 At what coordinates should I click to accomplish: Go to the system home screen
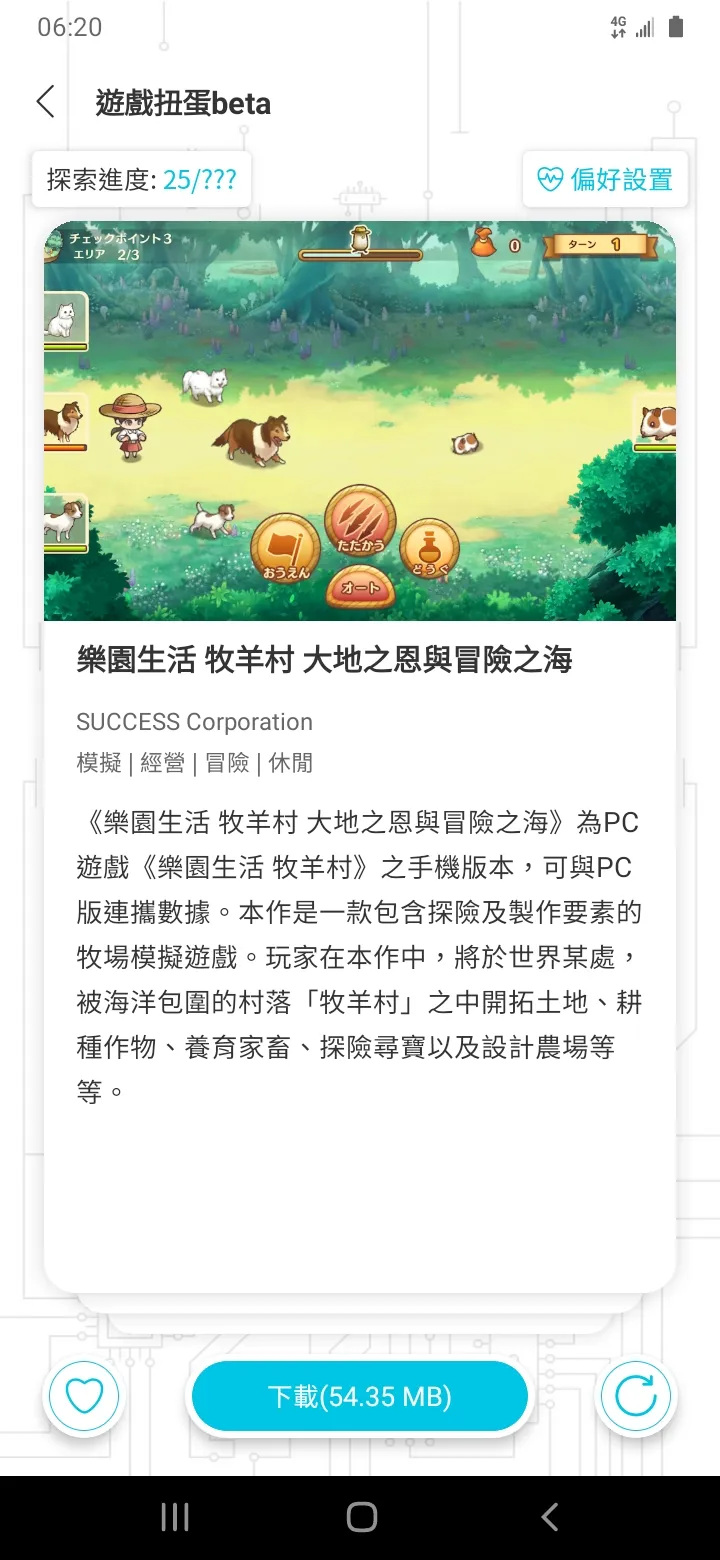tap(361, 1517)
